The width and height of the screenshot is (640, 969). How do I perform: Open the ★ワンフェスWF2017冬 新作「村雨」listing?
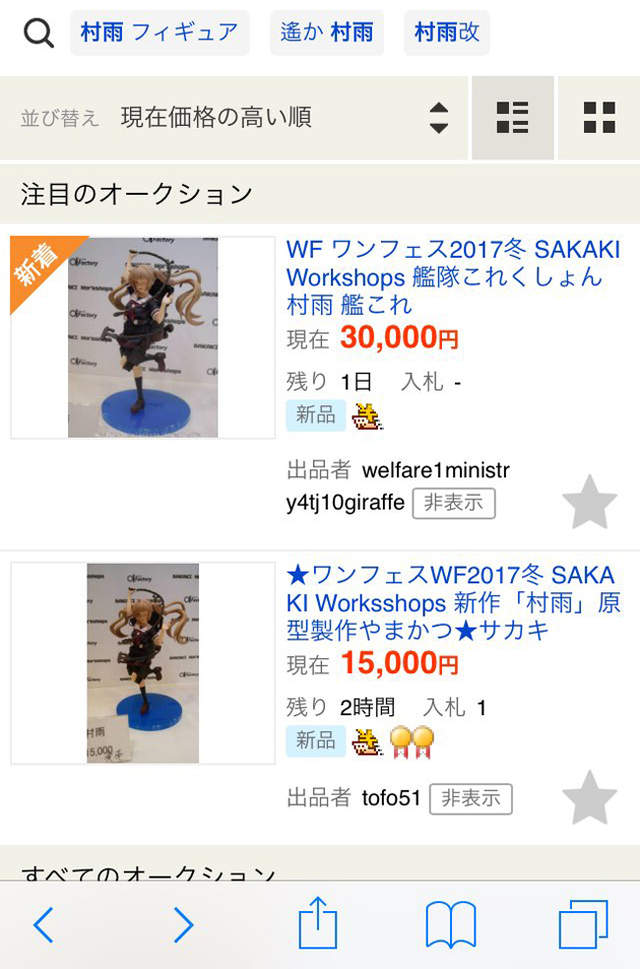(452, 603)
